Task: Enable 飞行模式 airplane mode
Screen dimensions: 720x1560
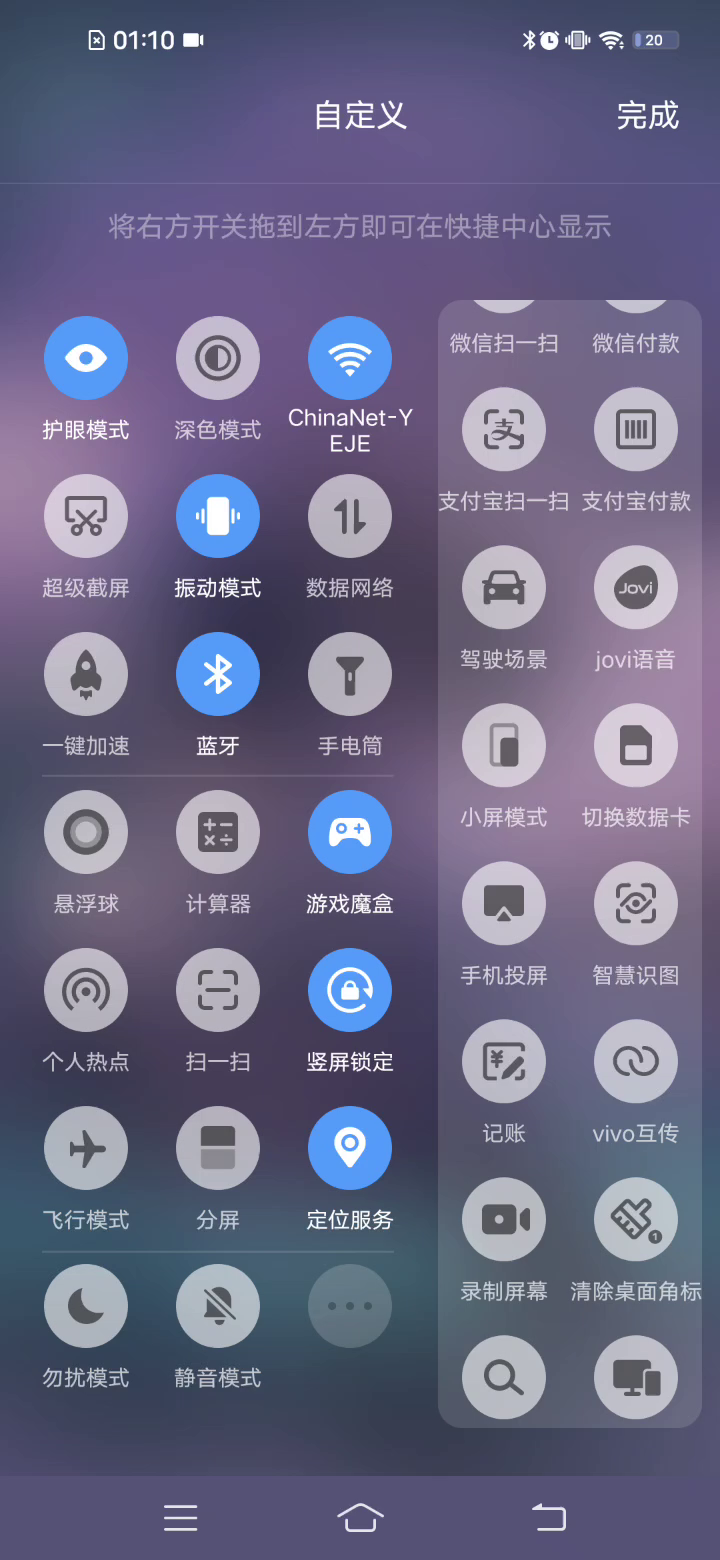Action: (86, 1148)
